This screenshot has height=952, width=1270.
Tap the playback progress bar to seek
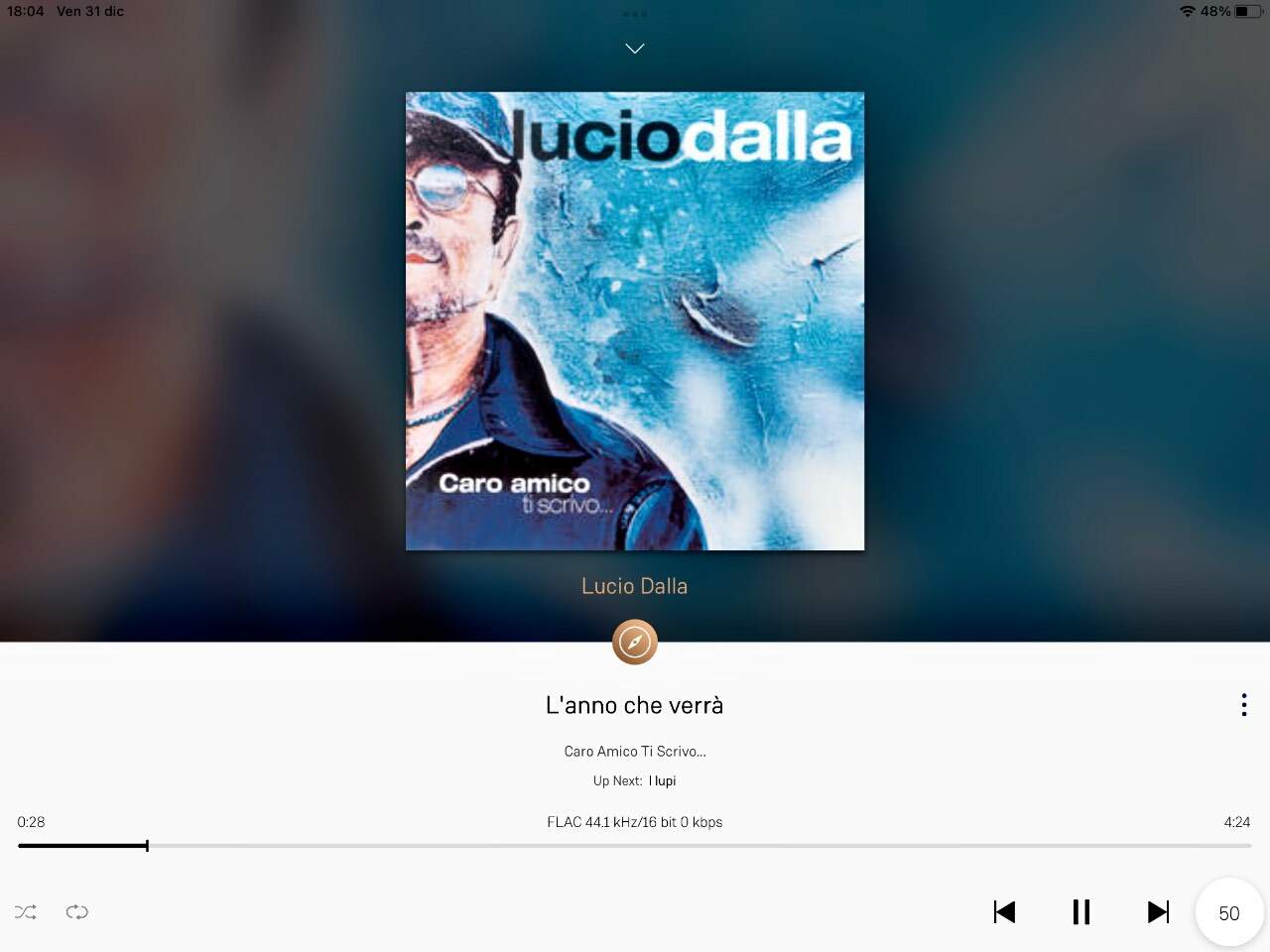pyautogui.click(x=635, y=846)
